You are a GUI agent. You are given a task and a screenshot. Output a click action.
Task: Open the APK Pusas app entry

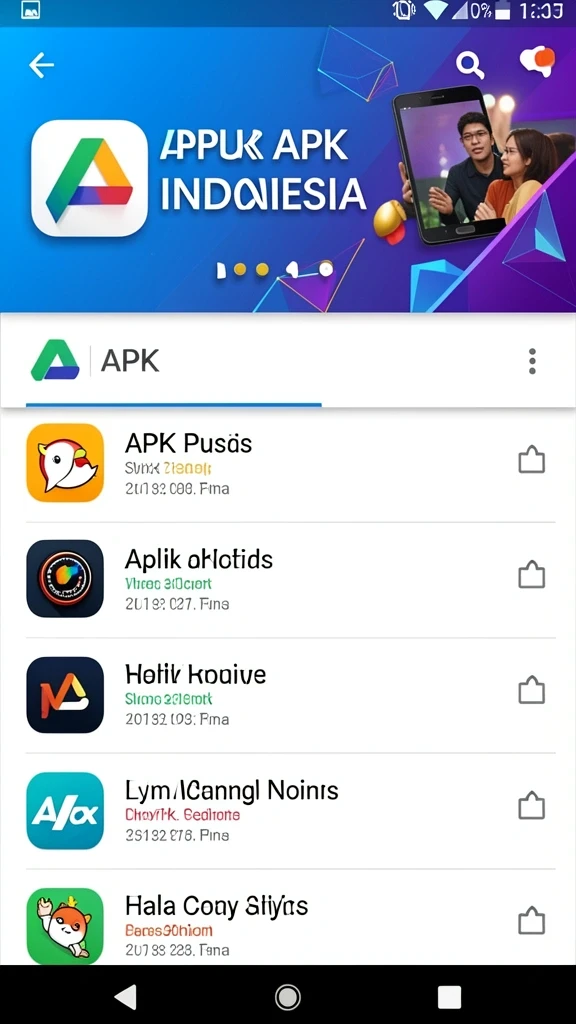point(291,463)
